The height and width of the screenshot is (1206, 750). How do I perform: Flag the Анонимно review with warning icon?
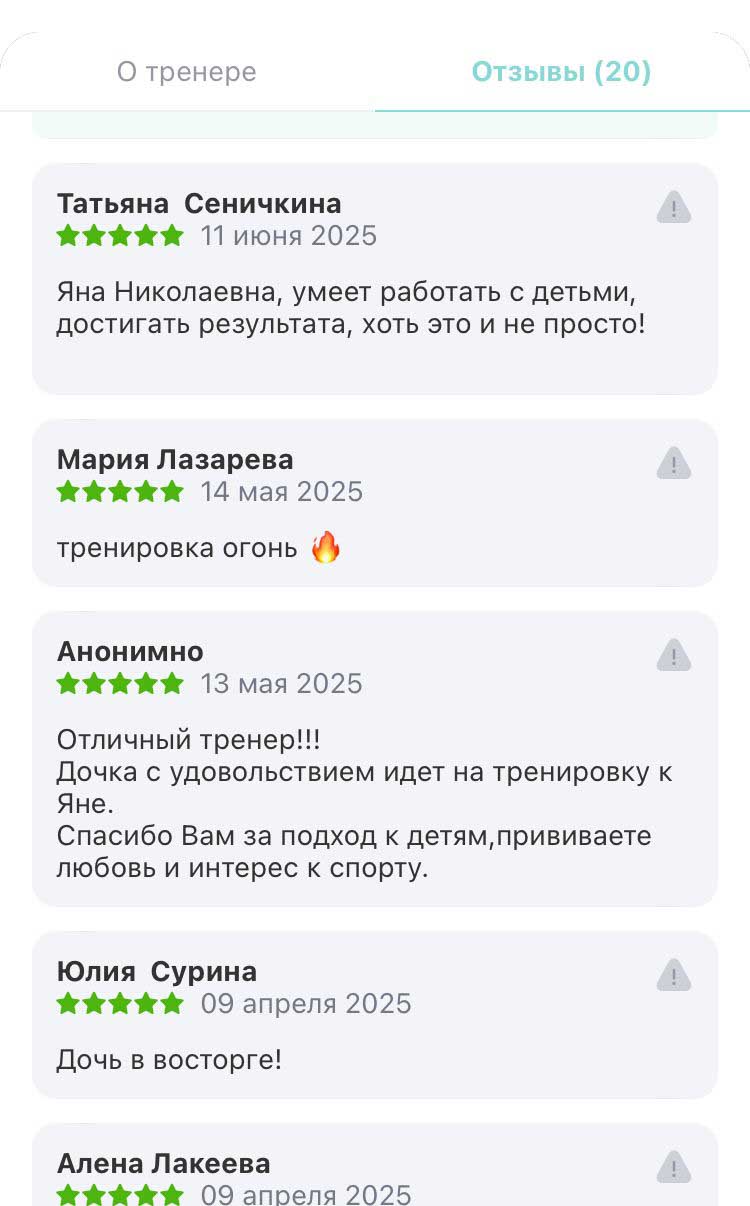(x=674, y=655)
